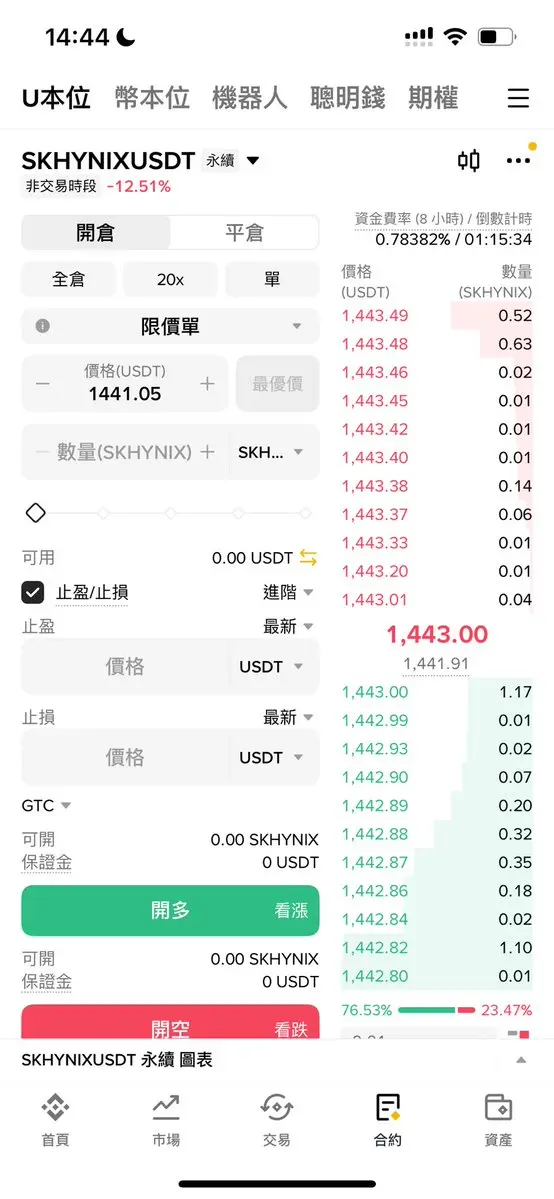The height and width of the screenshot is (1199, 554).
Task: Enter a 止盈 take-profit price
Action: click(125, 666)
